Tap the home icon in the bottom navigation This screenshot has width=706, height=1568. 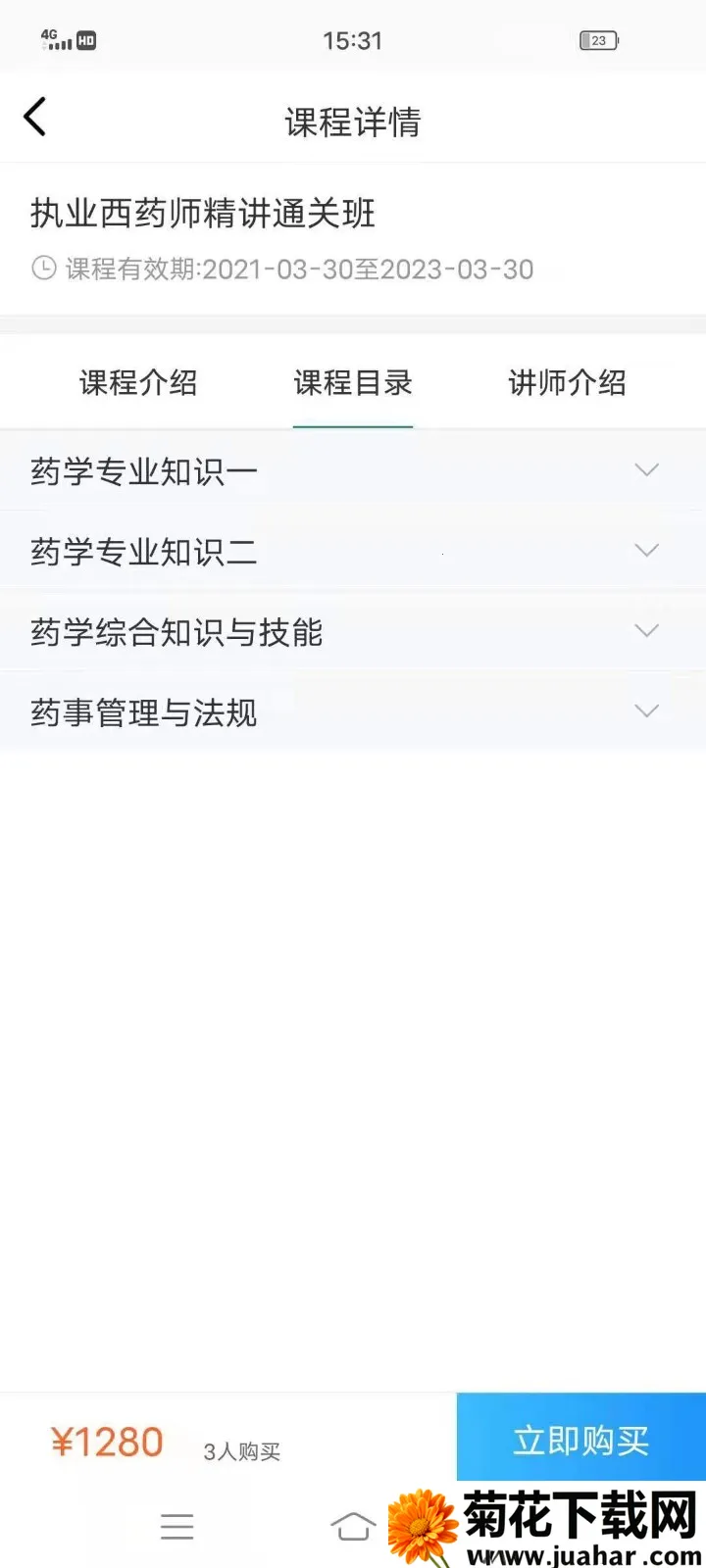pyautogui.click(x=353, y=1525)
